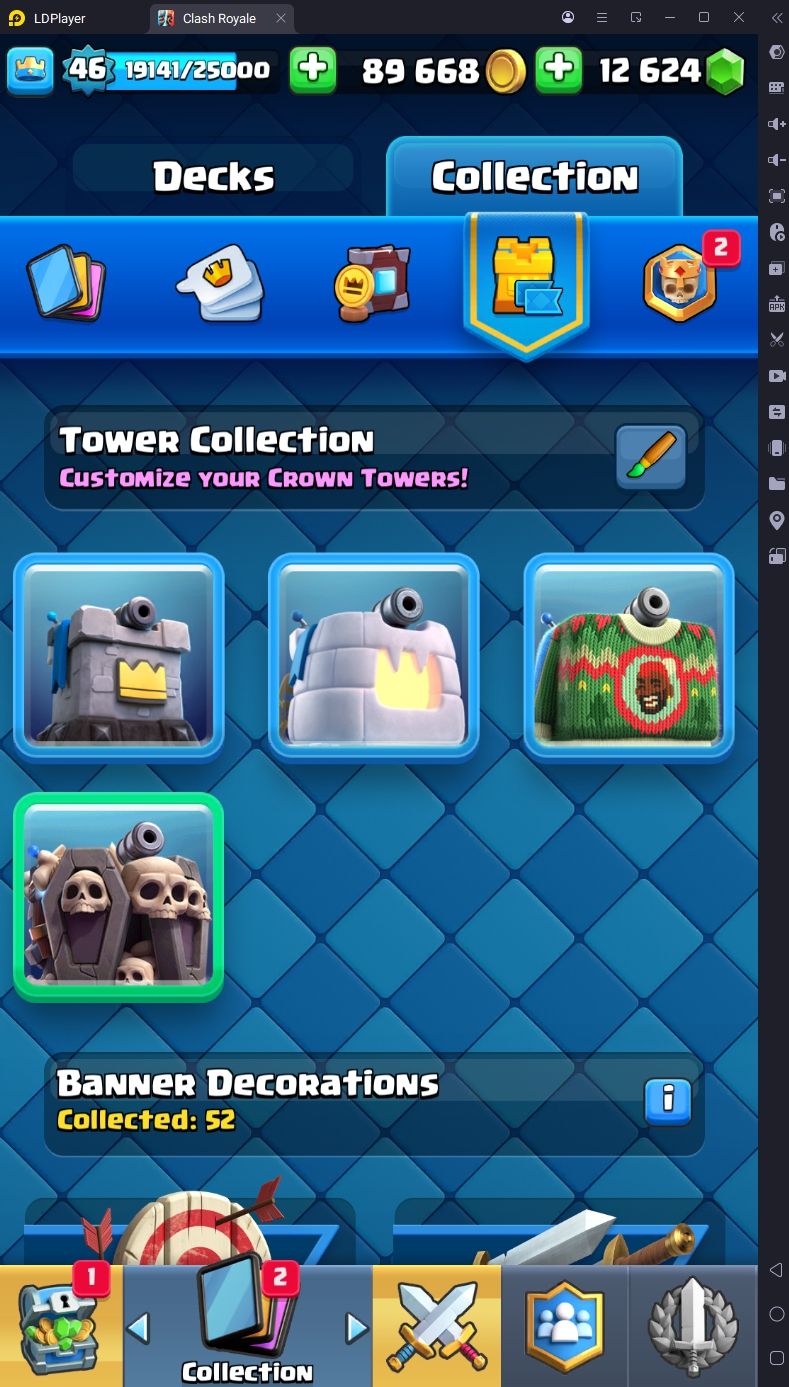Switch to the Decks tab

(x=213, y=177)
